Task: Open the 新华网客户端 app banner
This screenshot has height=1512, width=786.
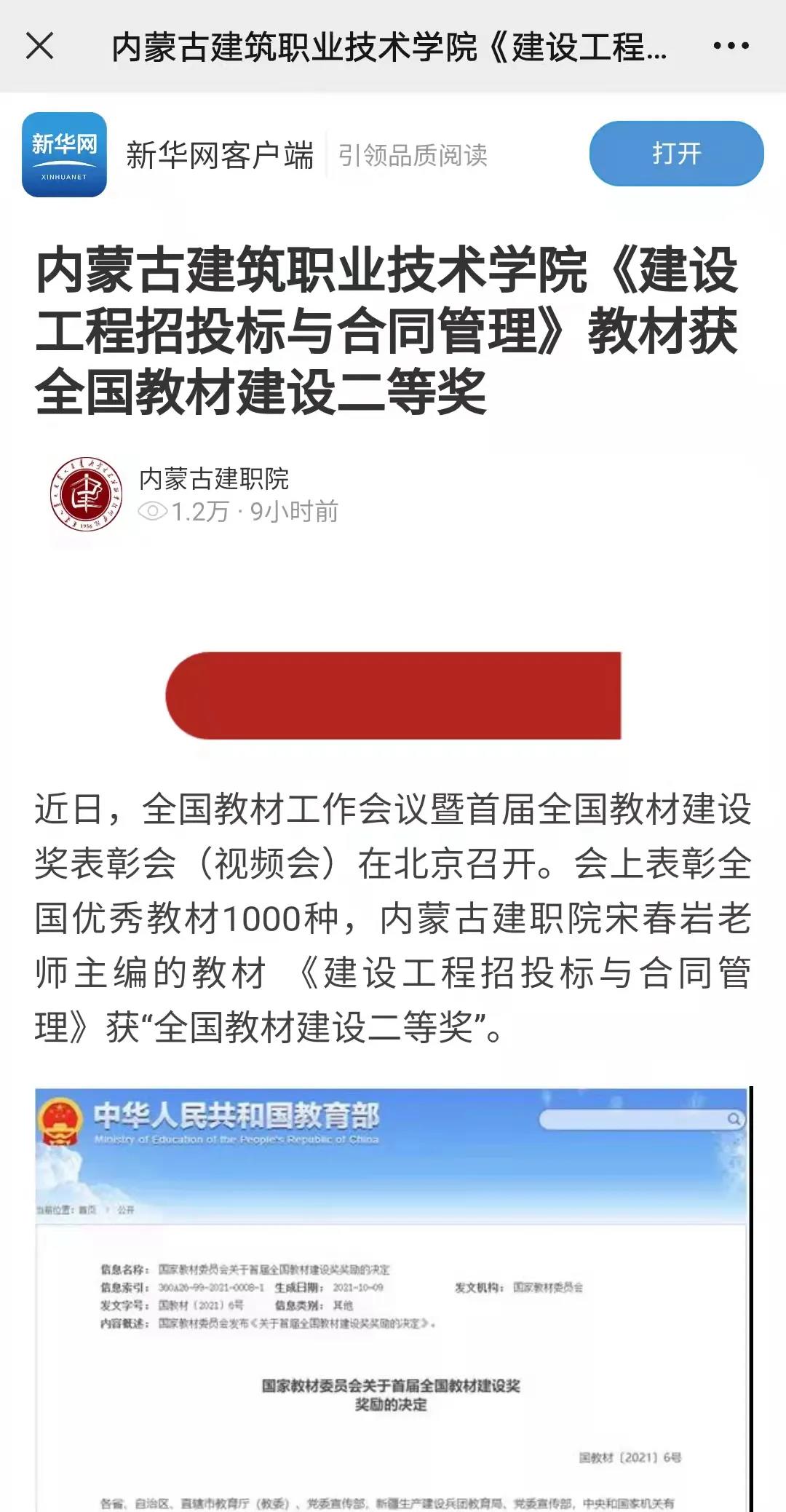Action: pyautogui.click(x=219, y=155)
